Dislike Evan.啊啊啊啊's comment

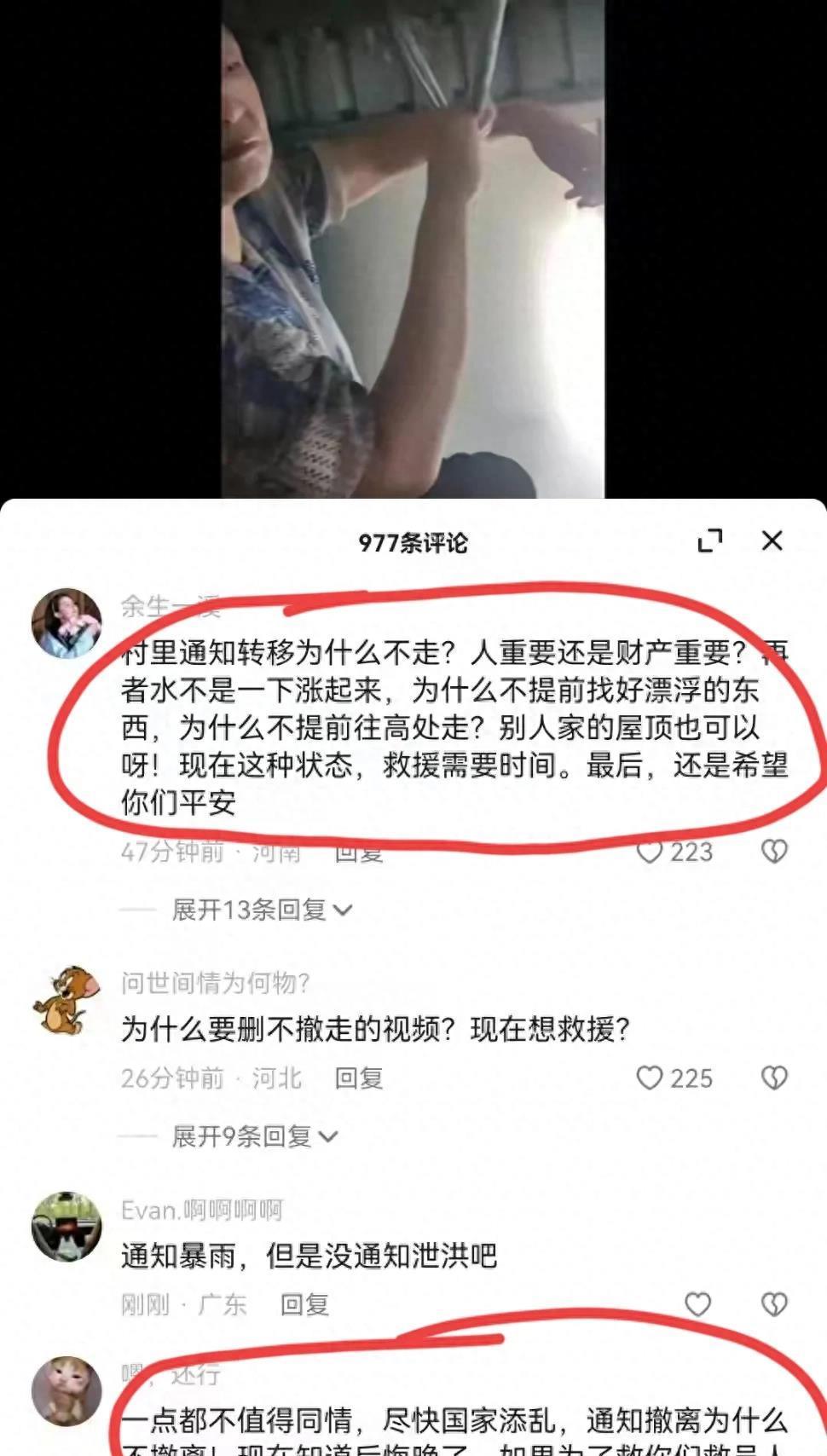point(774,1304)
